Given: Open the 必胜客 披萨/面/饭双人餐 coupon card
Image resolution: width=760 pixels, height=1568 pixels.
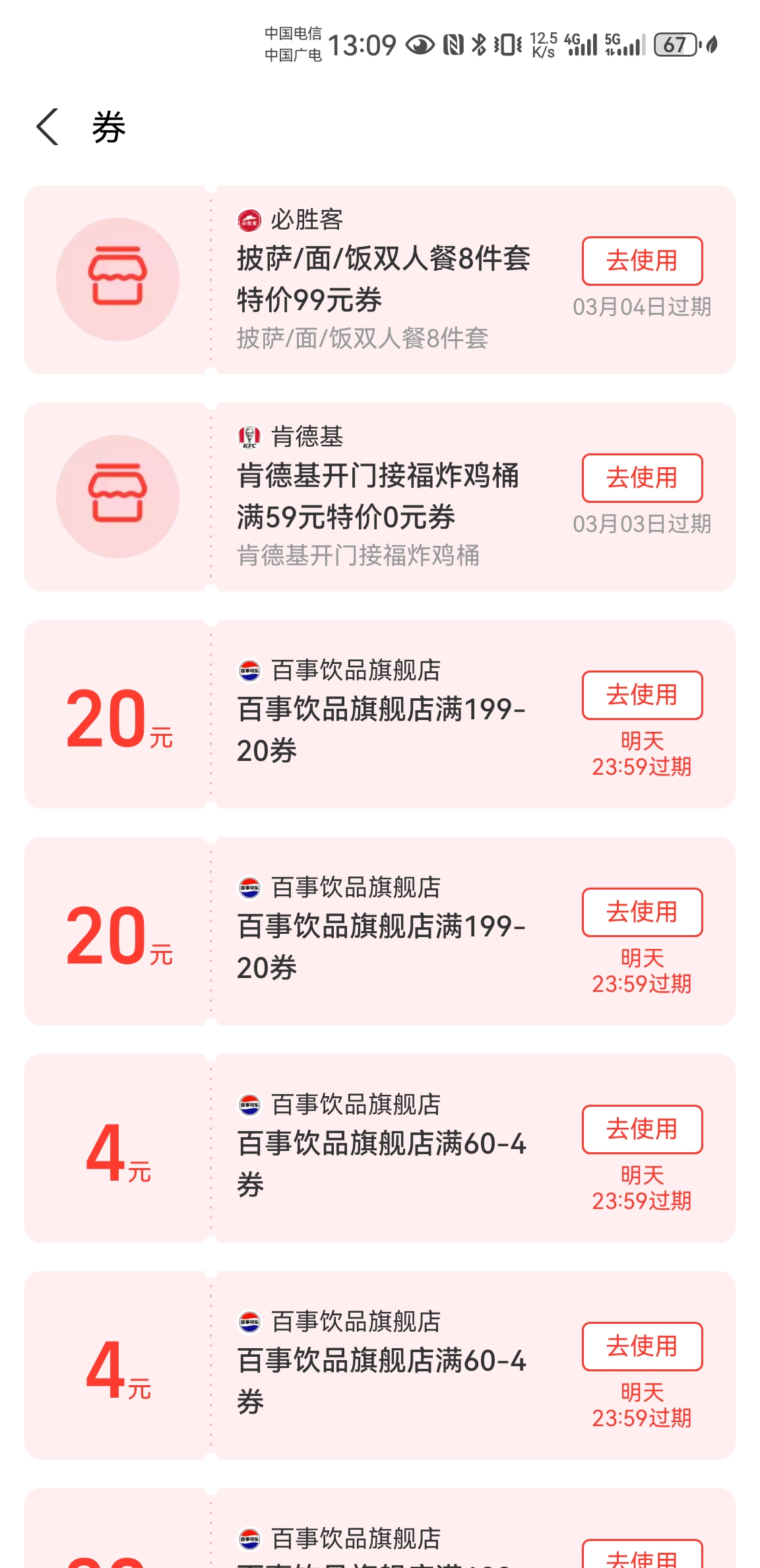Looking at the screenshot, I should tap(383, 280).
